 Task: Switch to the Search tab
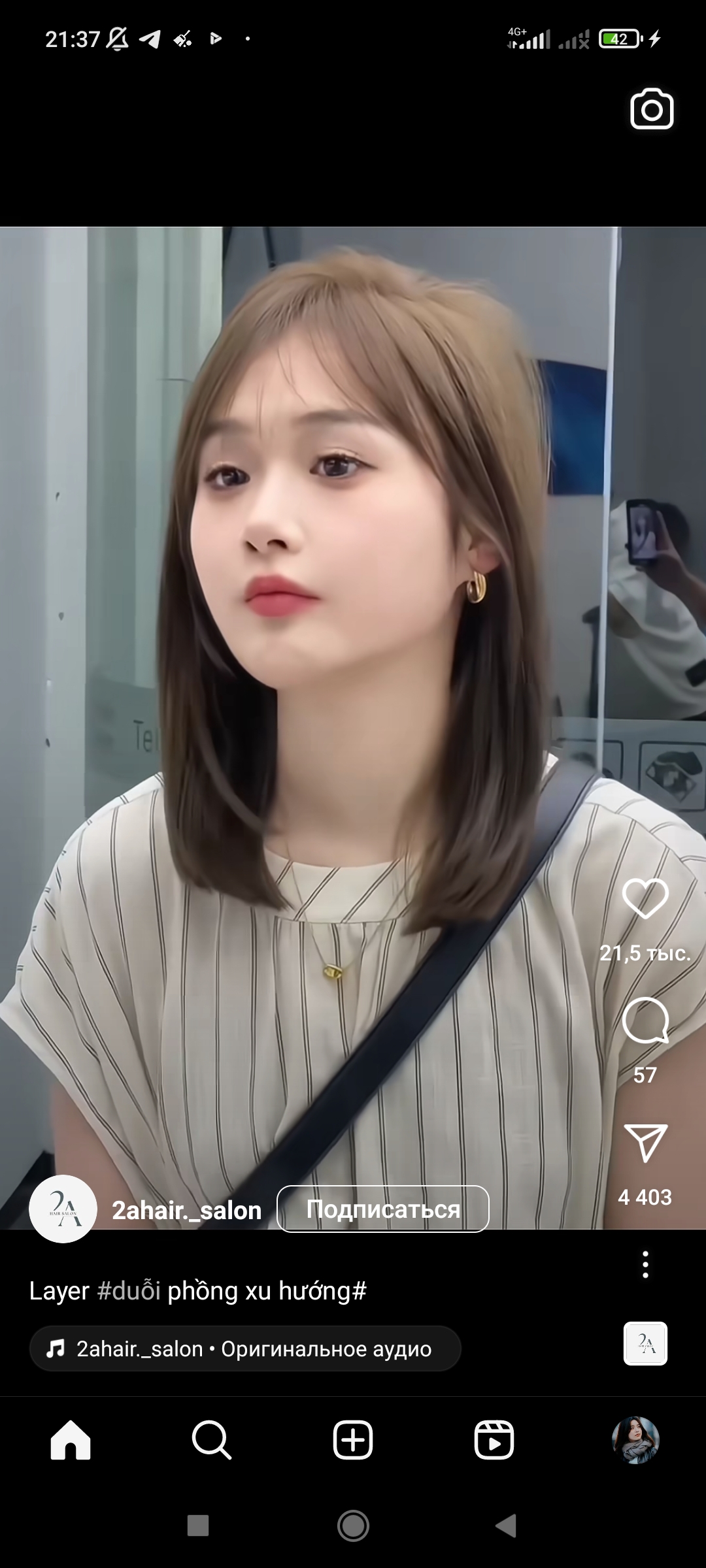(212, 1440)
